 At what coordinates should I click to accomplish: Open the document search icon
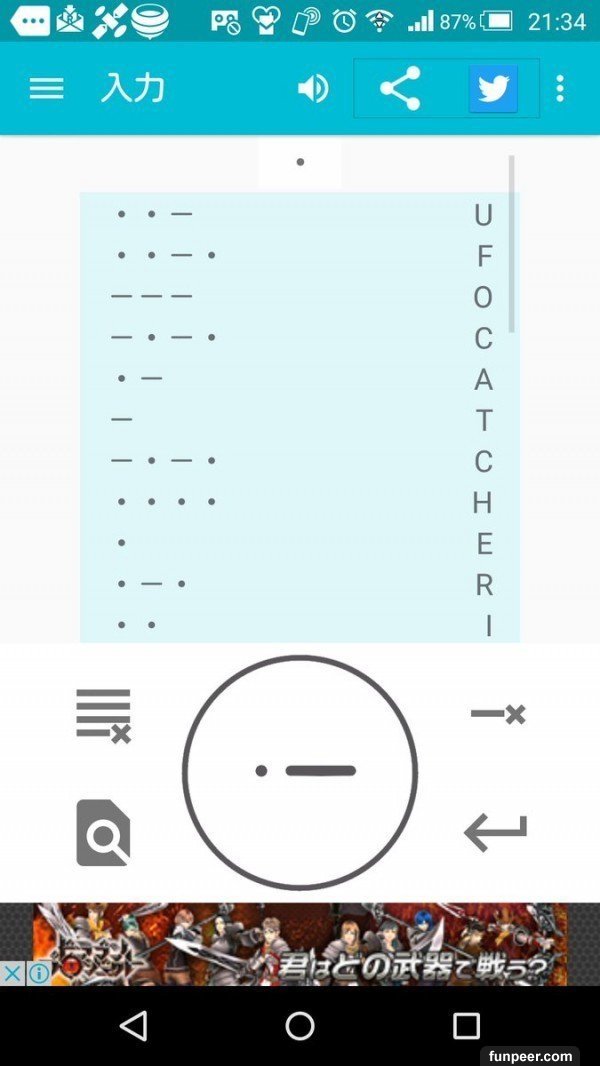click(103, 832)
